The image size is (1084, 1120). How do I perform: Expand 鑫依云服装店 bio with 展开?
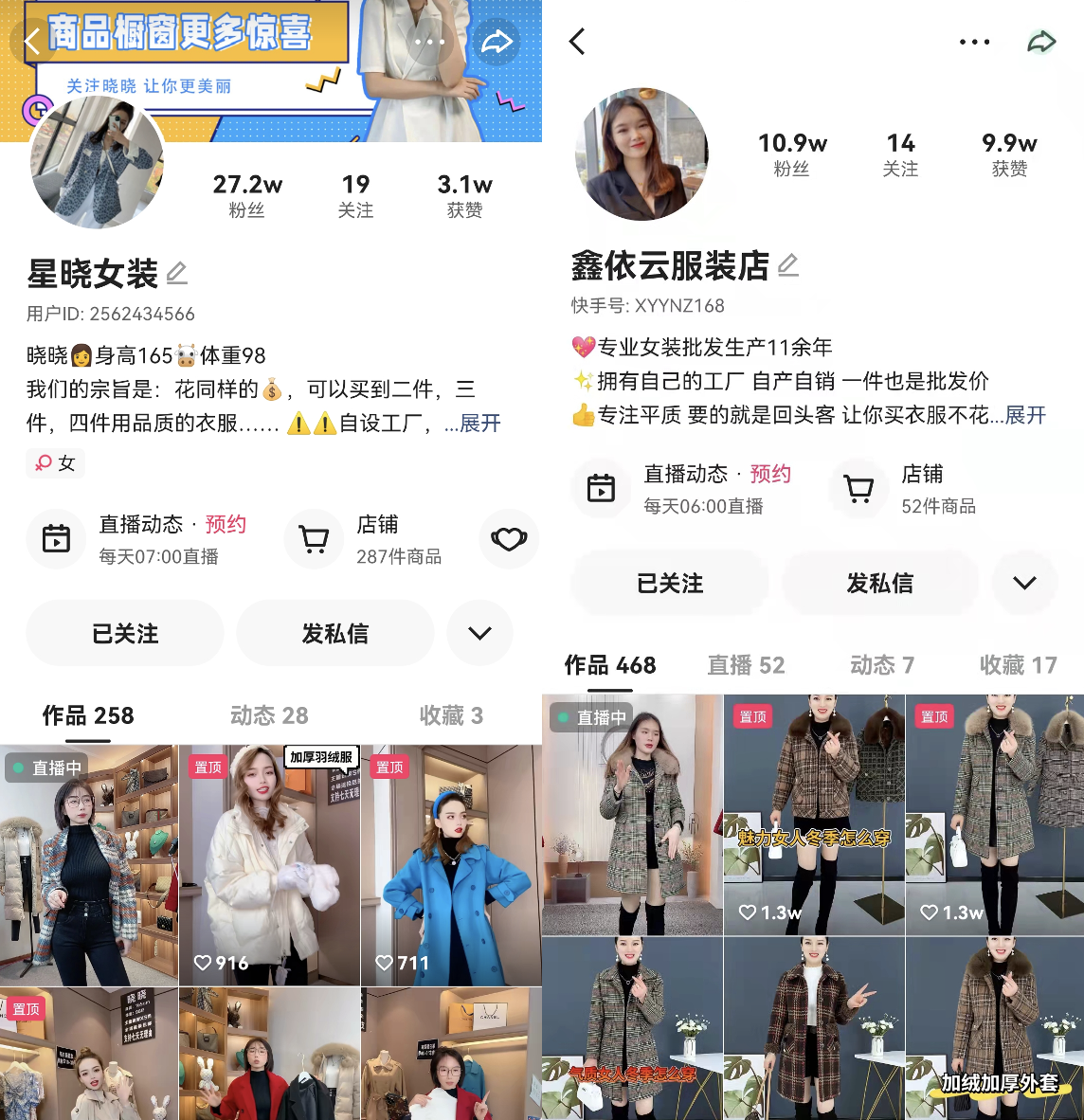(x=1024, y=415)
